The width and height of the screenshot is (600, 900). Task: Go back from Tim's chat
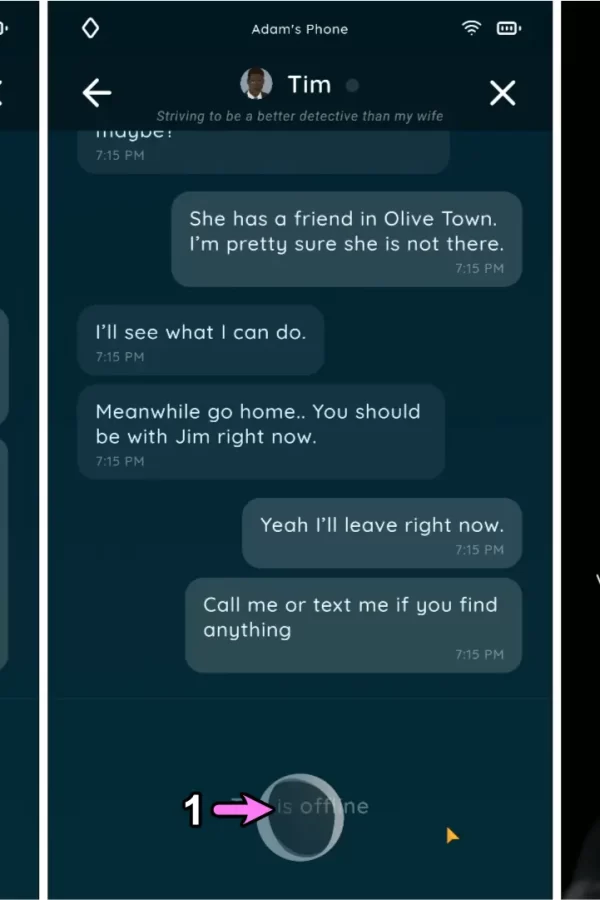[97, 93]
